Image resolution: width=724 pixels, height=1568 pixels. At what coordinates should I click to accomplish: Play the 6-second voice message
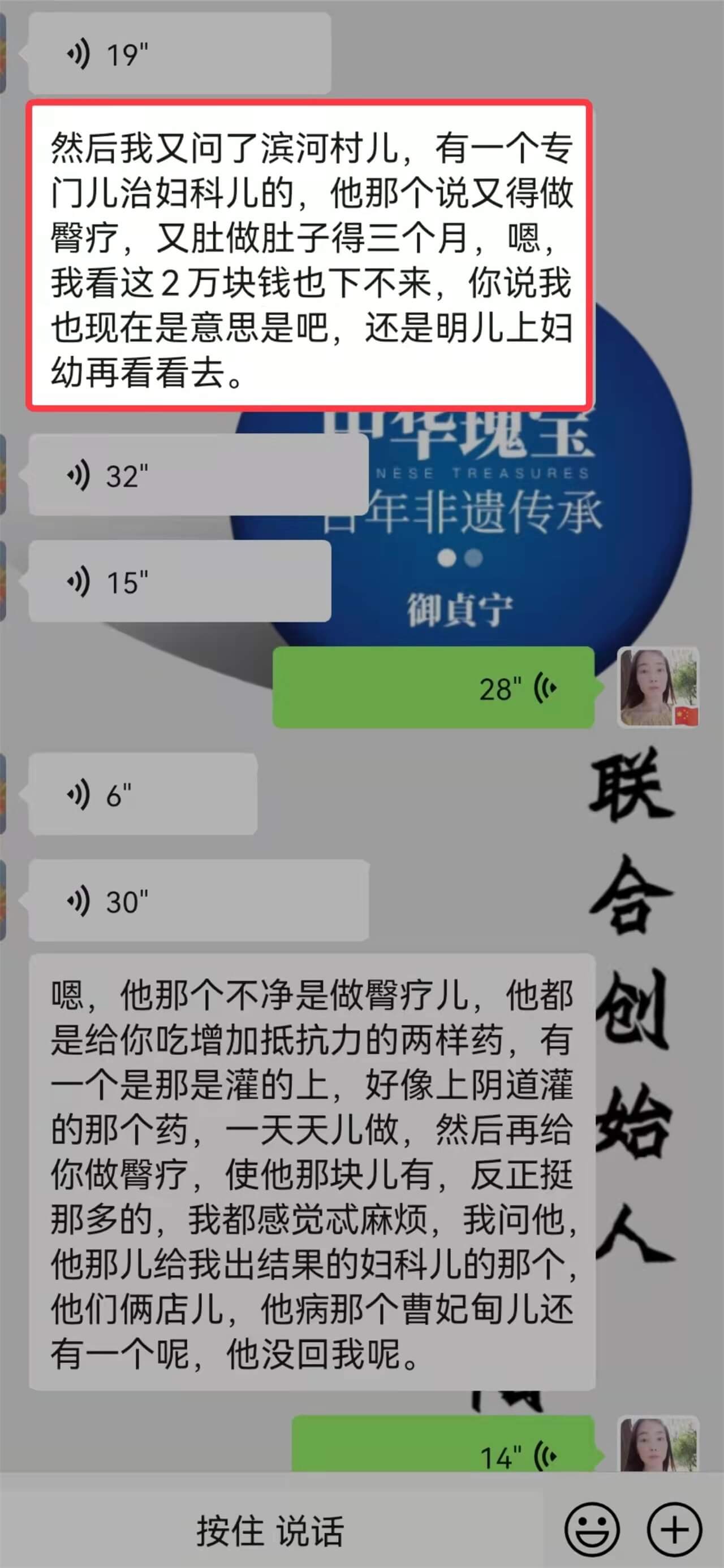[143, 794]
